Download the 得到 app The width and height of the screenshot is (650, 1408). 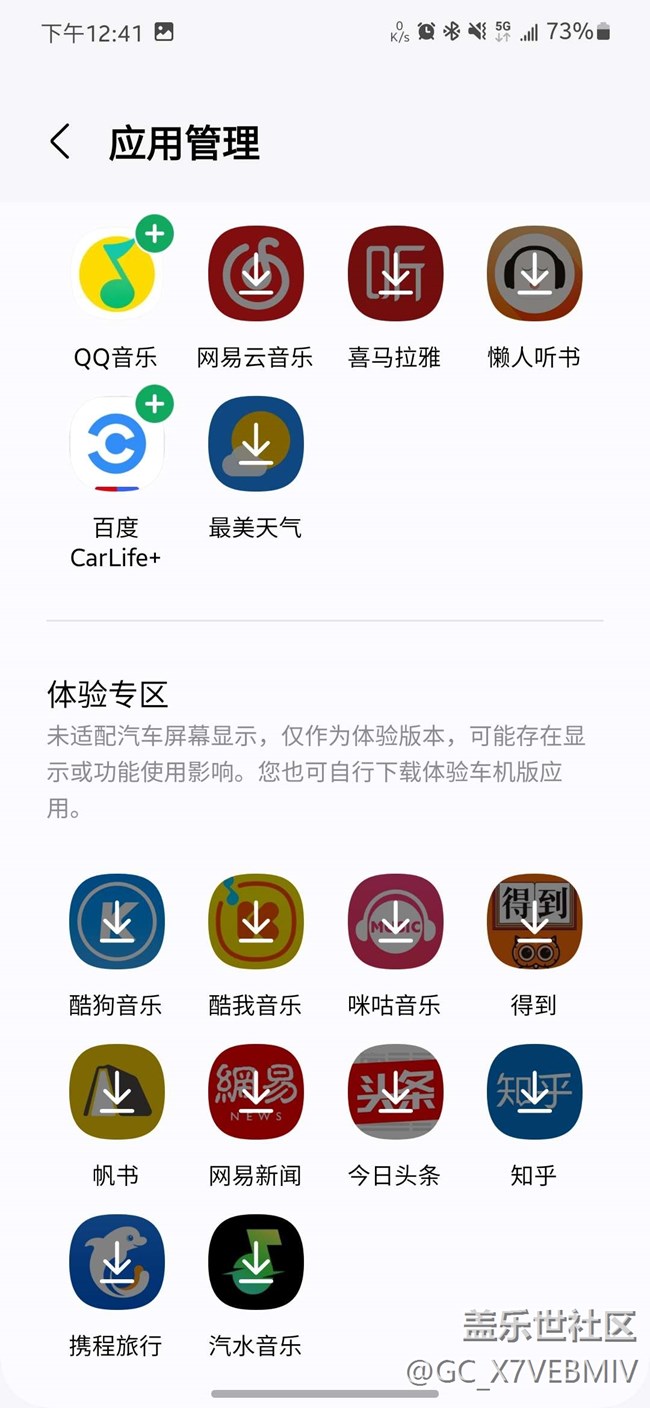pos(534,922)
